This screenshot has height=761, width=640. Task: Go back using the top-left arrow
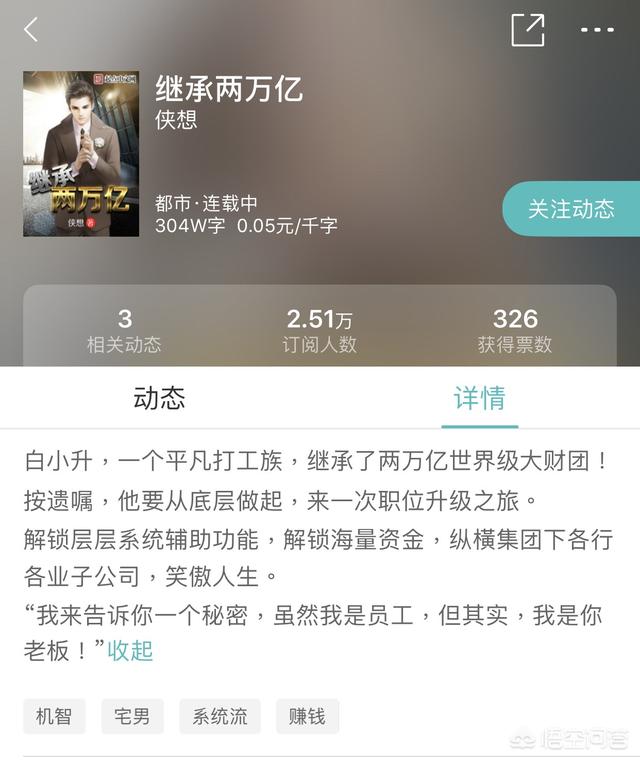pos(31,30)
